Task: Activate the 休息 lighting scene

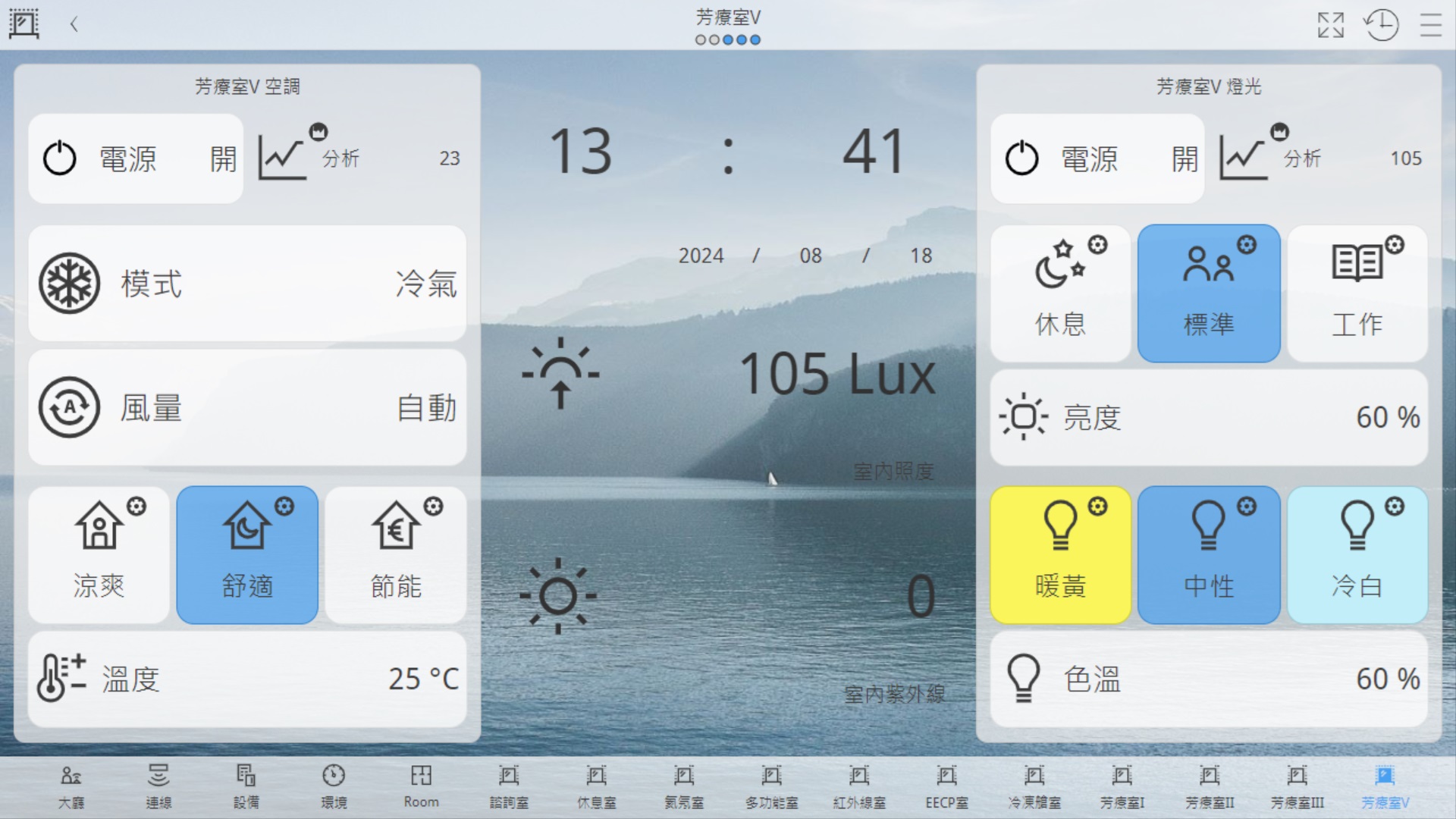Action: 1060,293
